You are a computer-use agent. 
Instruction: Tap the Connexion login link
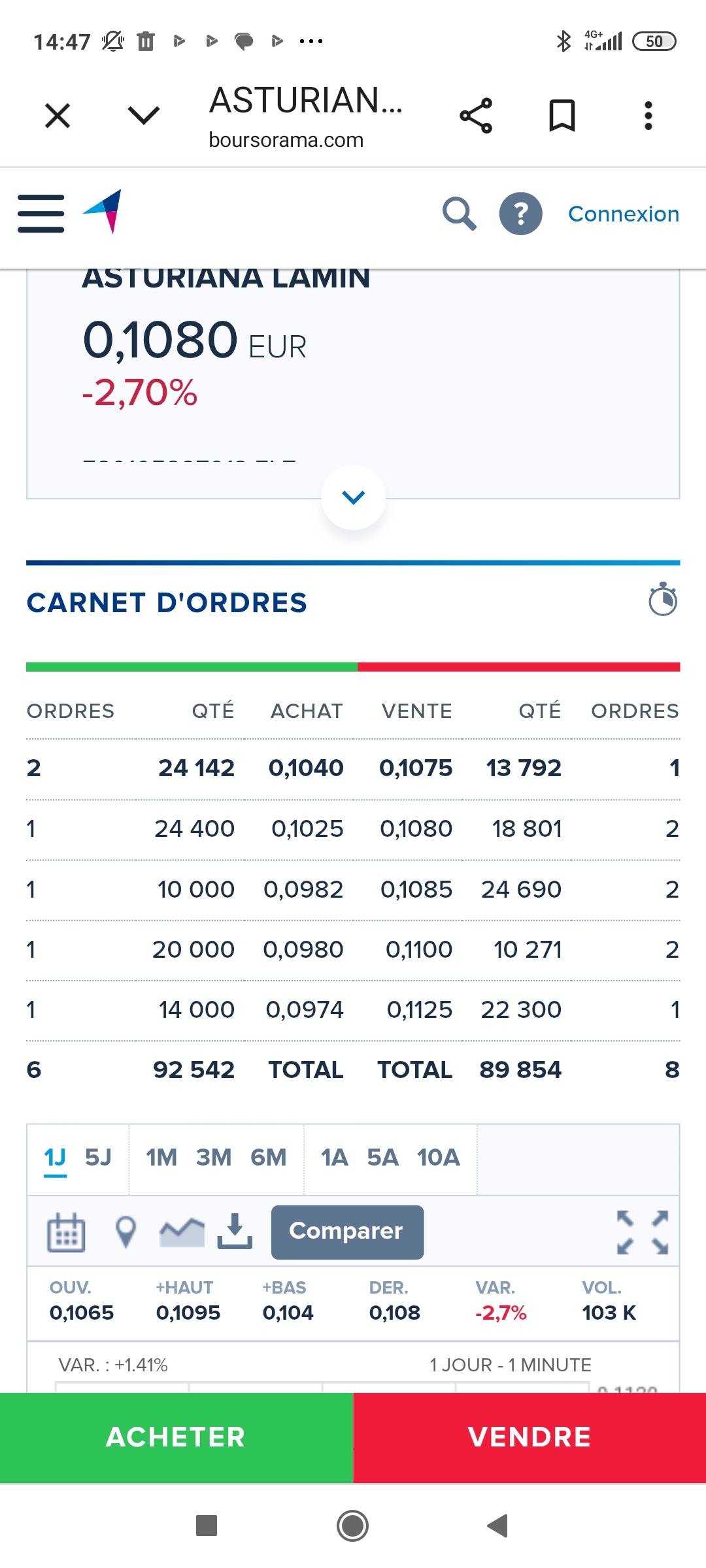coord(624,214)
